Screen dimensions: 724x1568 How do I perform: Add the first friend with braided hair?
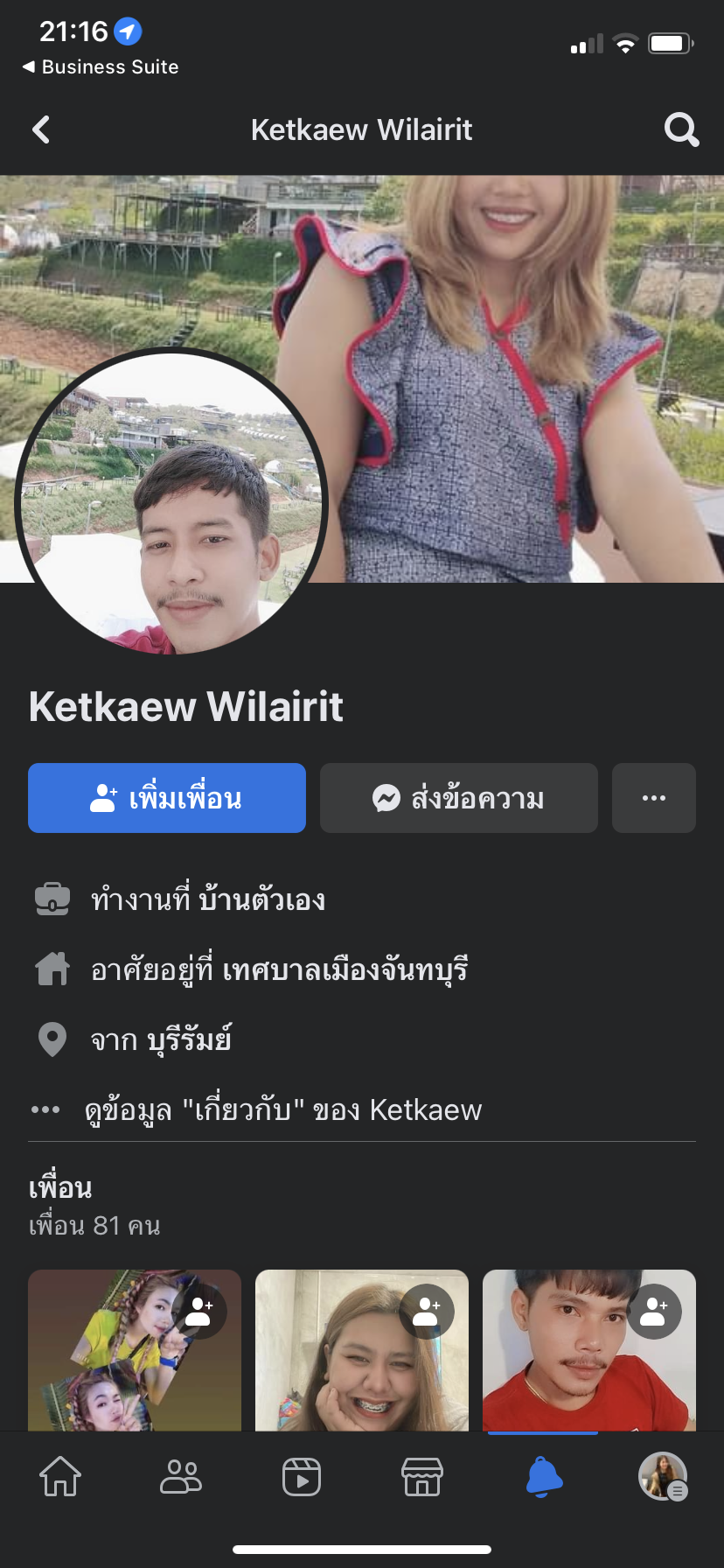pyautogui.click(x=199, y=1311)
